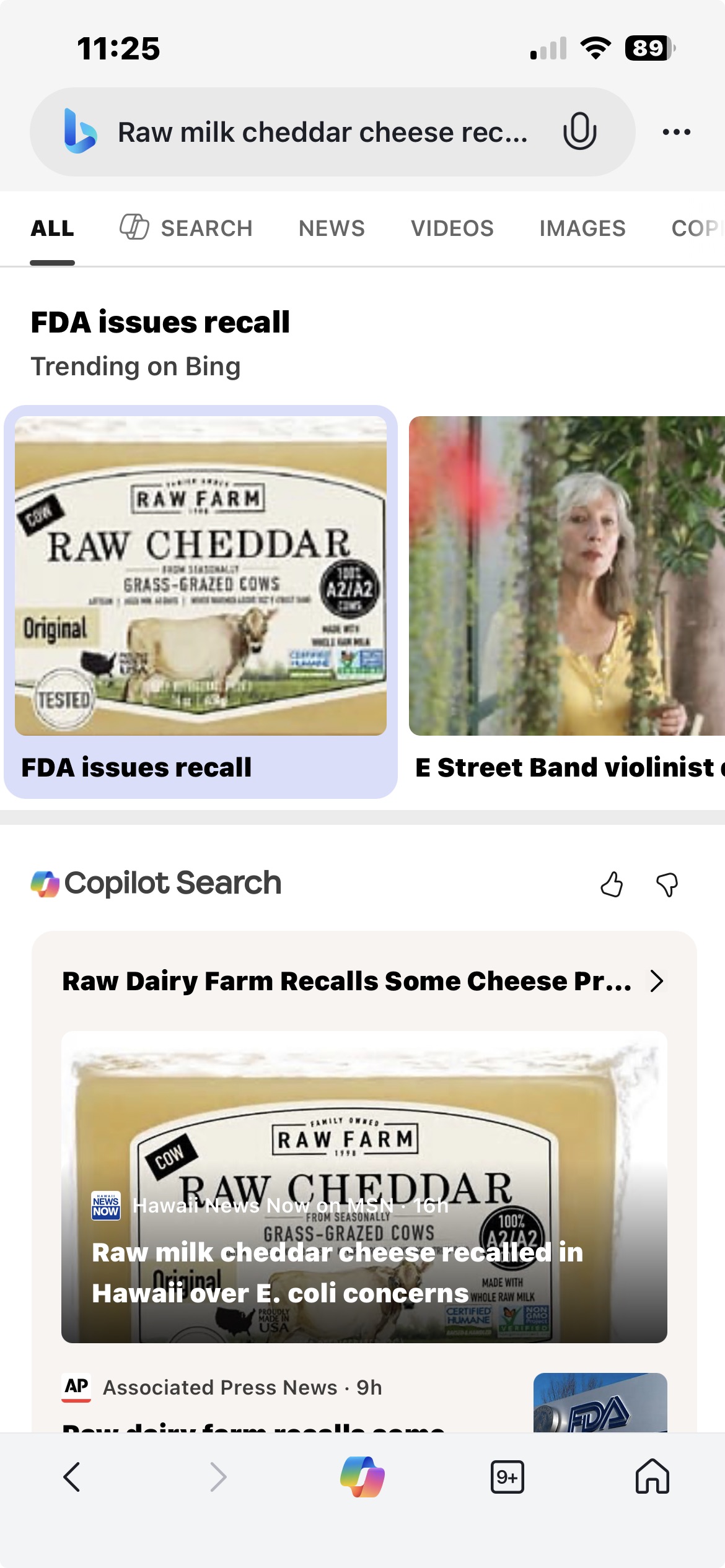This screenshot has height=1568, width=725.
Task: Switch to the SEARCH tab
Action: [187, 229]
